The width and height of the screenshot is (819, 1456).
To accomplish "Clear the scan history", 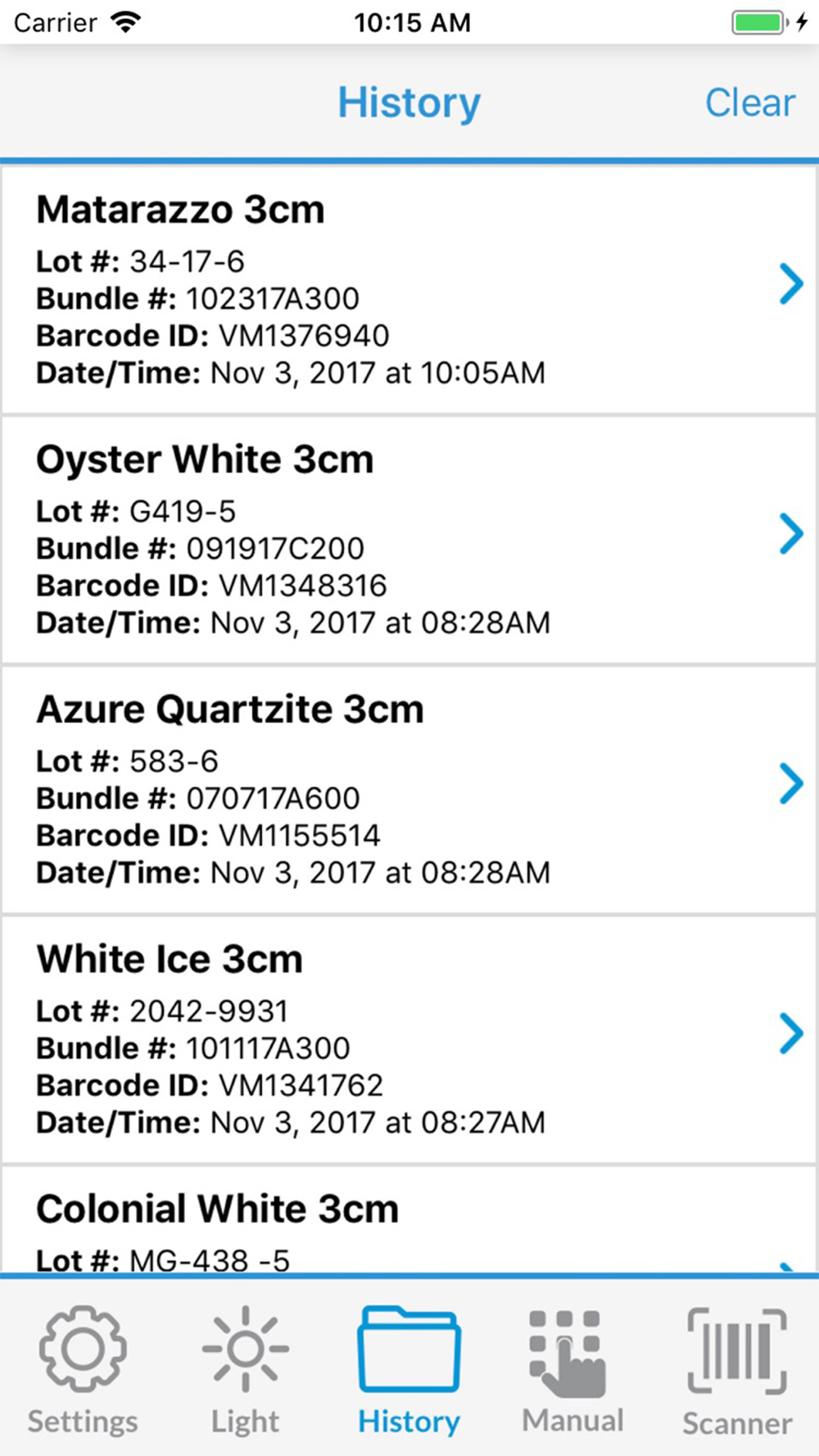I will click(749, 103).
